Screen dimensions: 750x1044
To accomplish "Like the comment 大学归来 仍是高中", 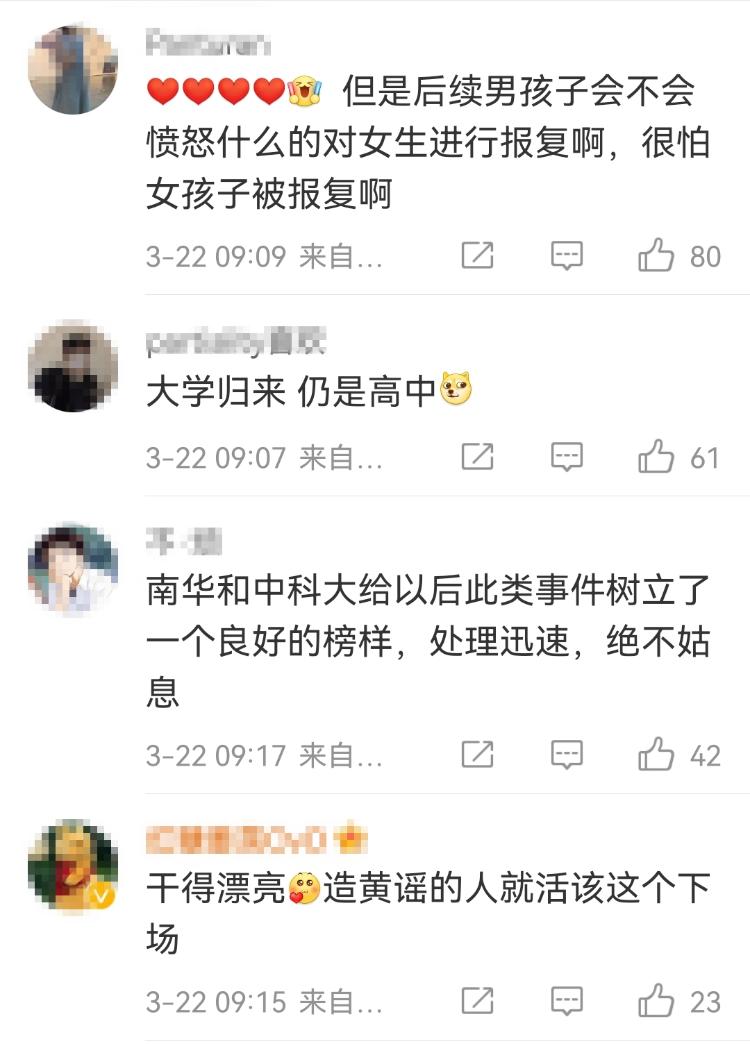I will [x=657, y=457].
